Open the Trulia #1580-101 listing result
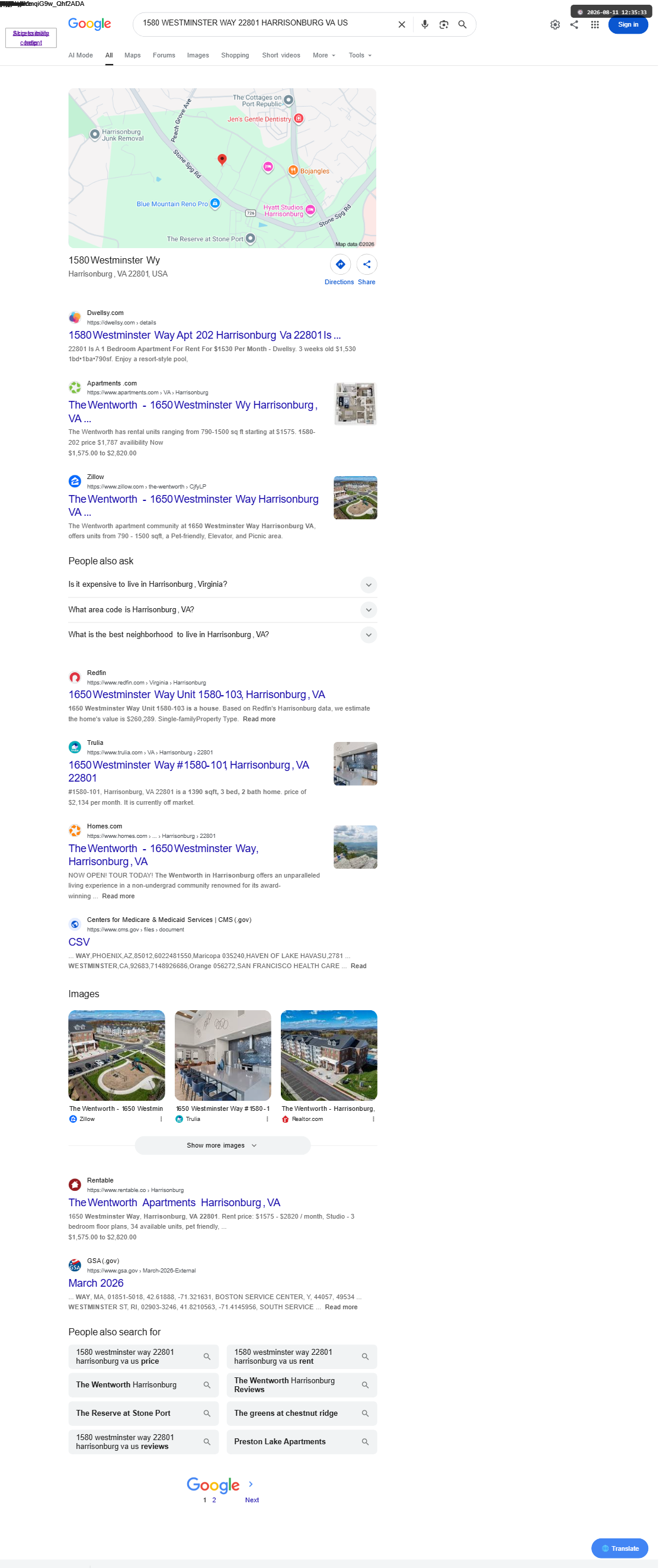 tap(188, 771)
